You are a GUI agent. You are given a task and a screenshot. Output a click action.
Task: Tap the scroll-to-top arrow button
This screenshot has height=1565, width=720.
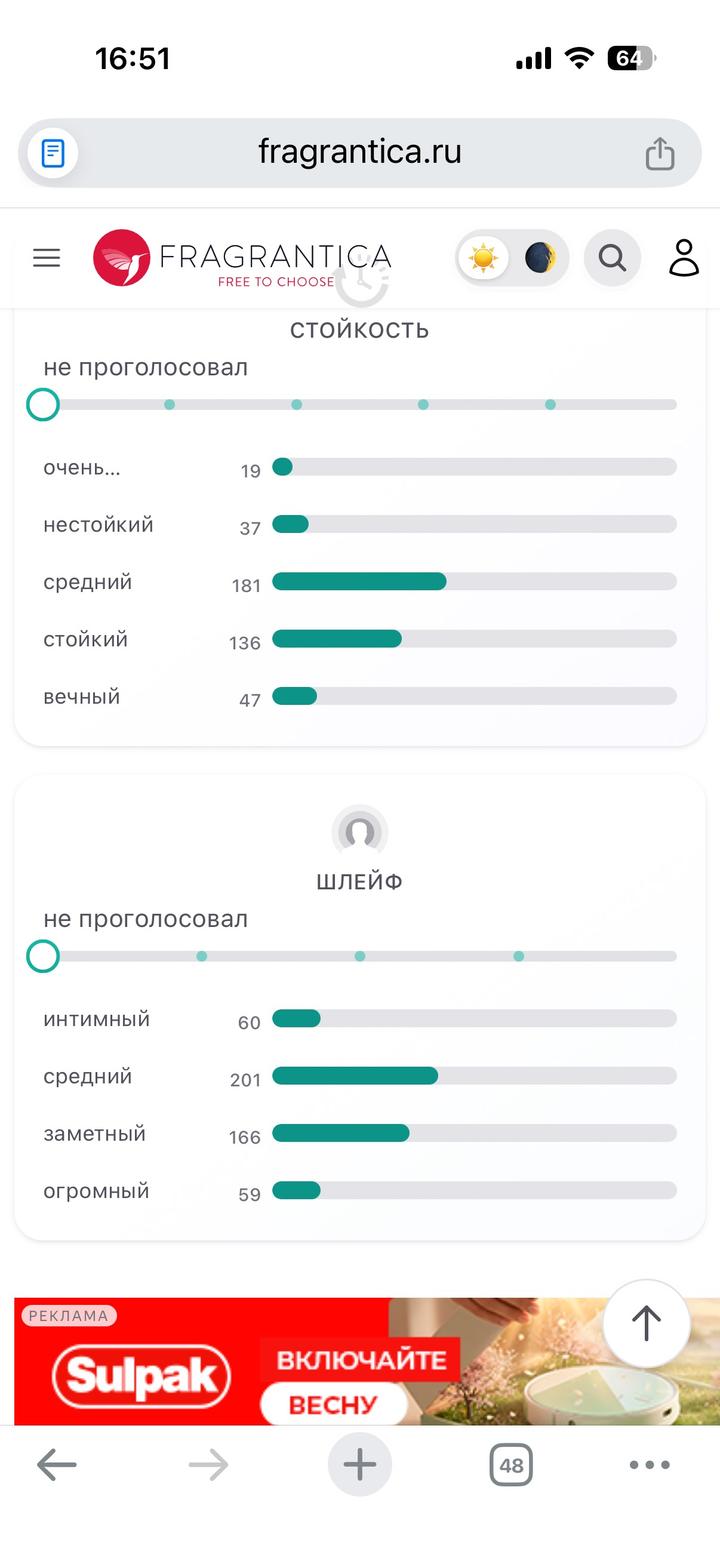click(x=646, y=1323)
